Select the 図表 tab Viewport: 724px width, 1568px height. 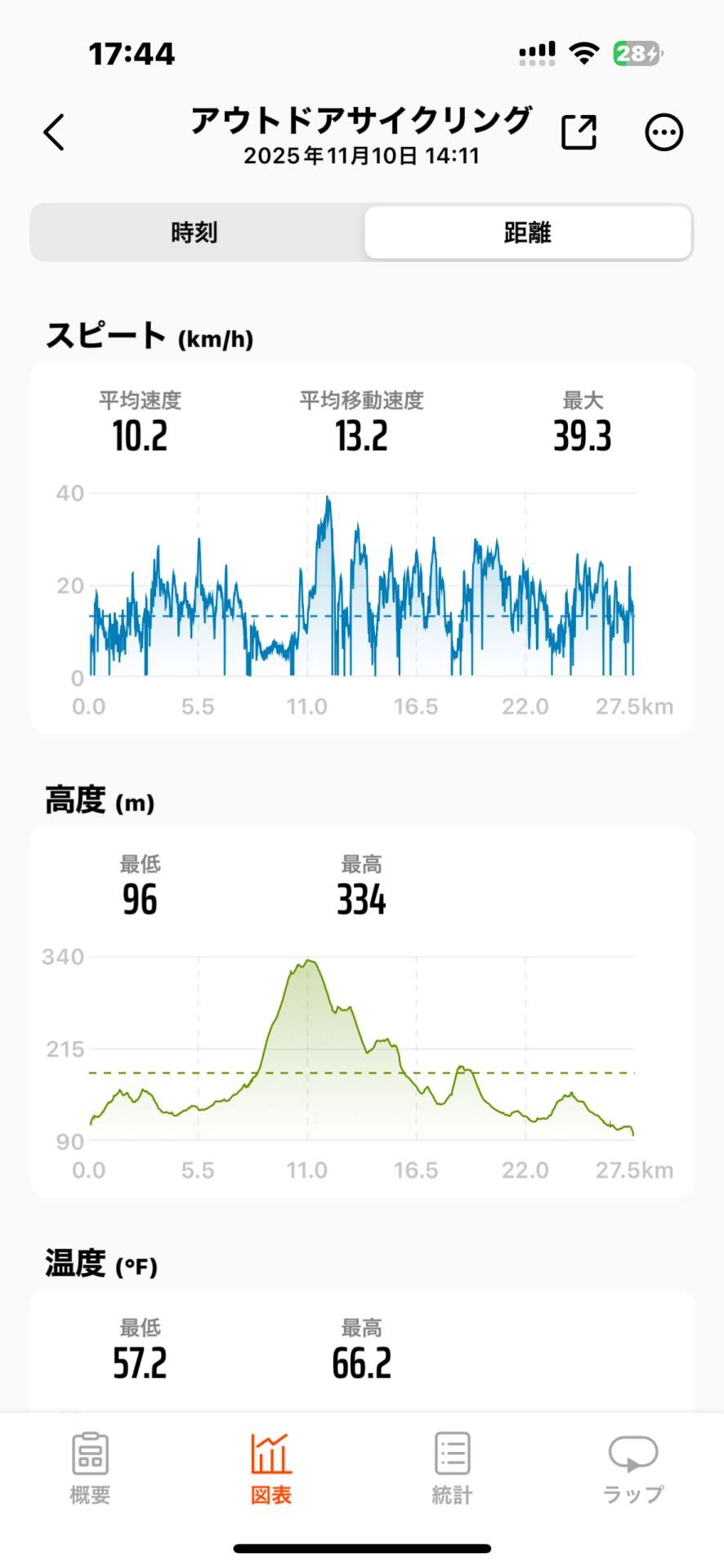pos(270,1468)
